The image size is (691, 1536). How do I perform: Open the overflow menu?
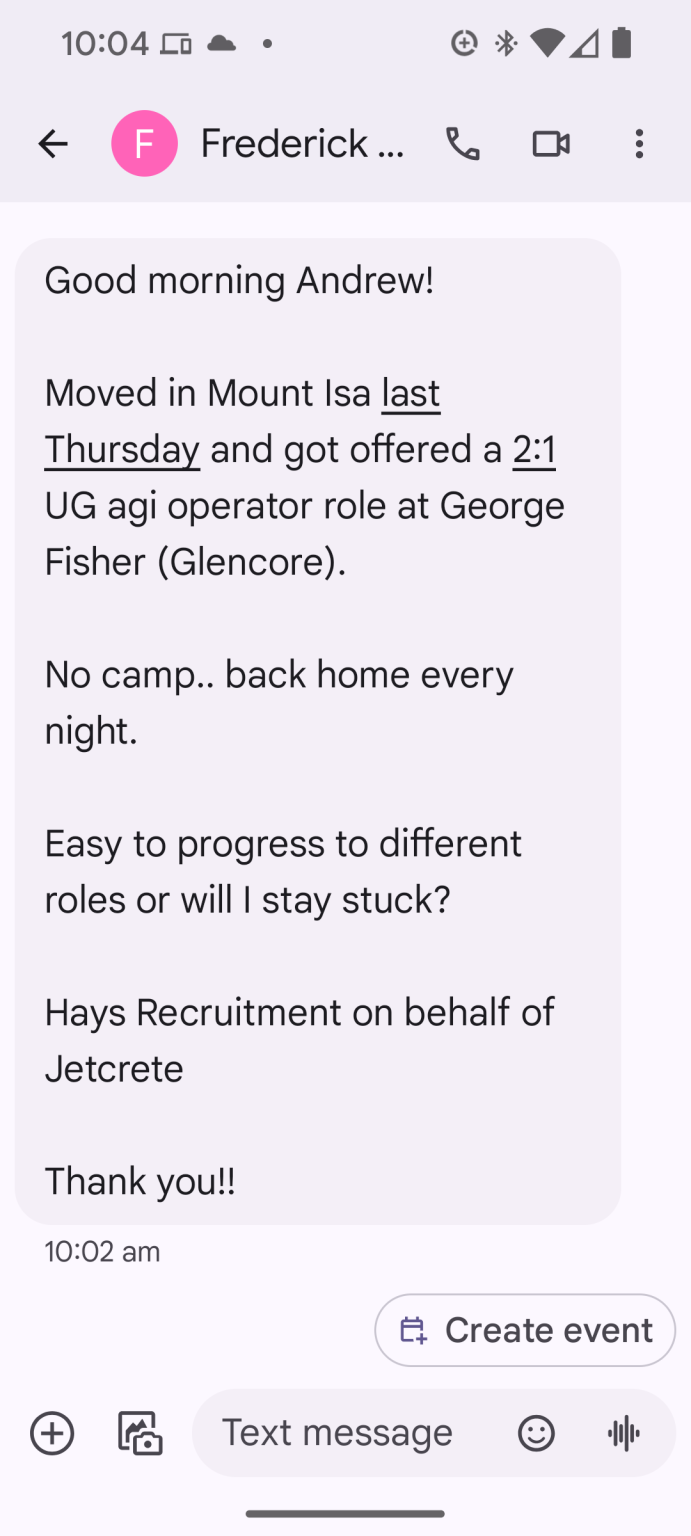[x=639, y=144]
